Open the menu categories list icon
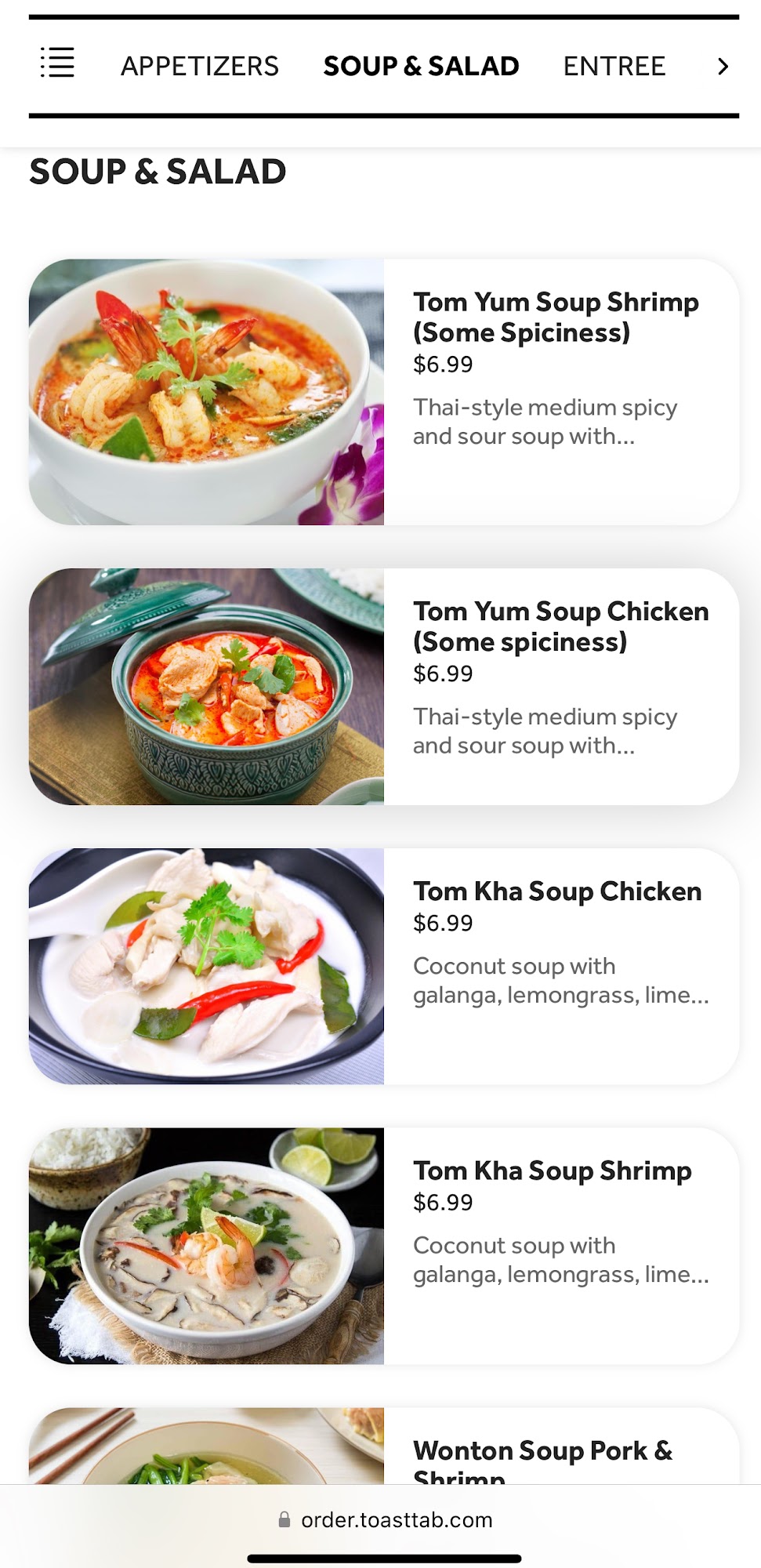 pyautogui.click(x=57, y=63)
